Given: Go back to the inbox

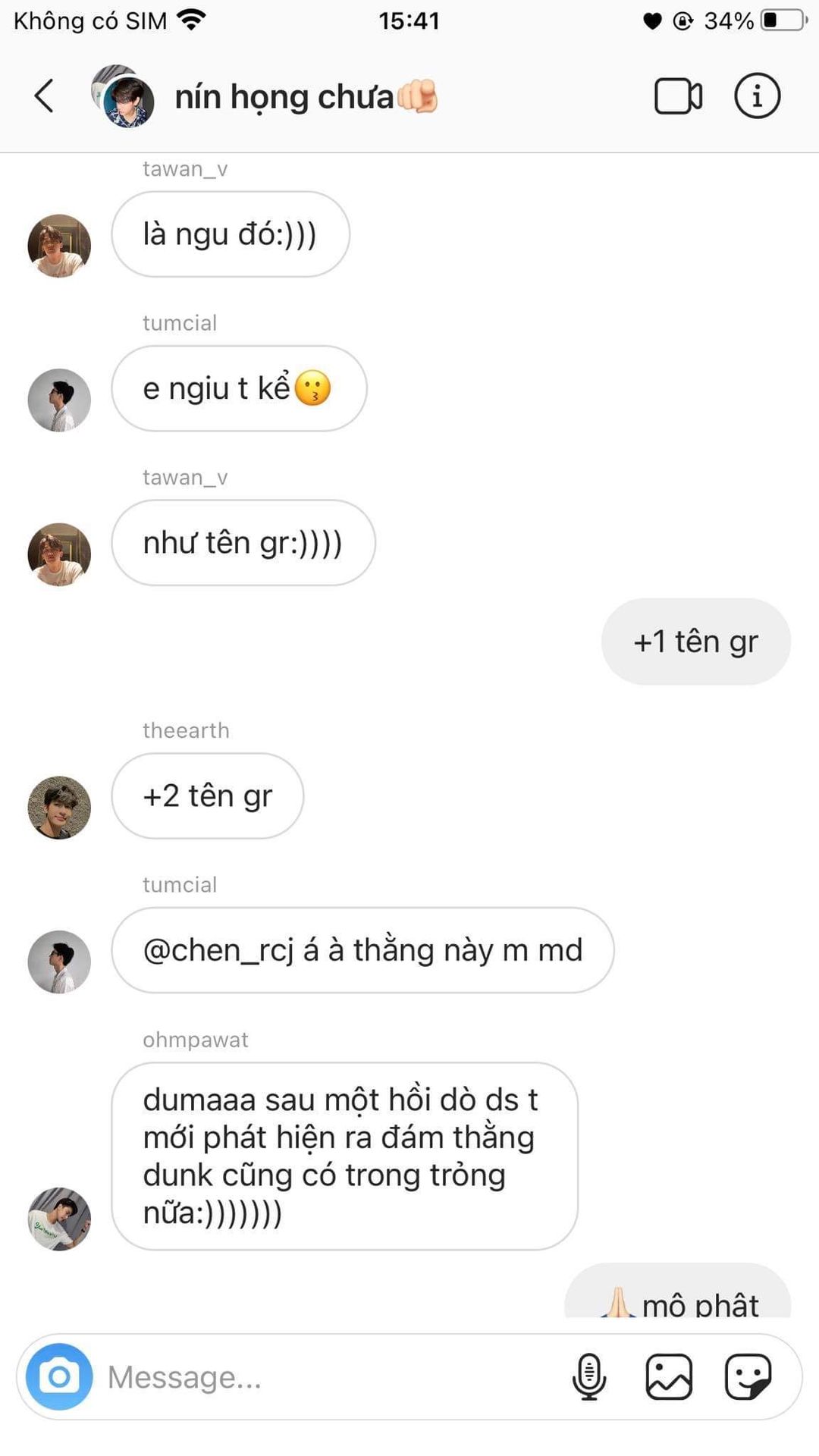Looking at the screenshot, I should (45, 96).
